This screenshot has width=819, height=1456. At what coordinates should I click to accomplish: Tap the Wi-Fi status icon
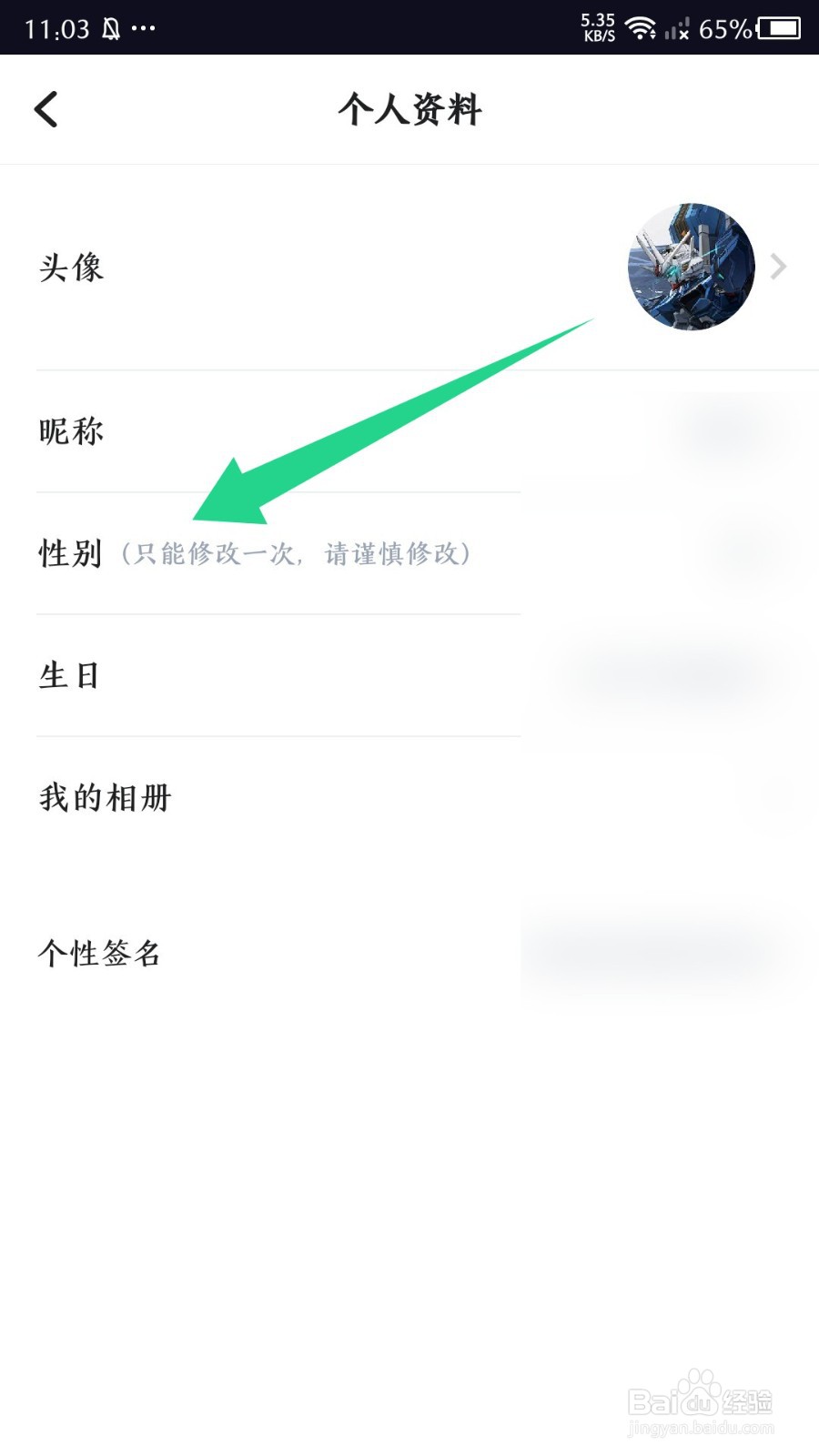pyautogui.click(x=642, y=29)
